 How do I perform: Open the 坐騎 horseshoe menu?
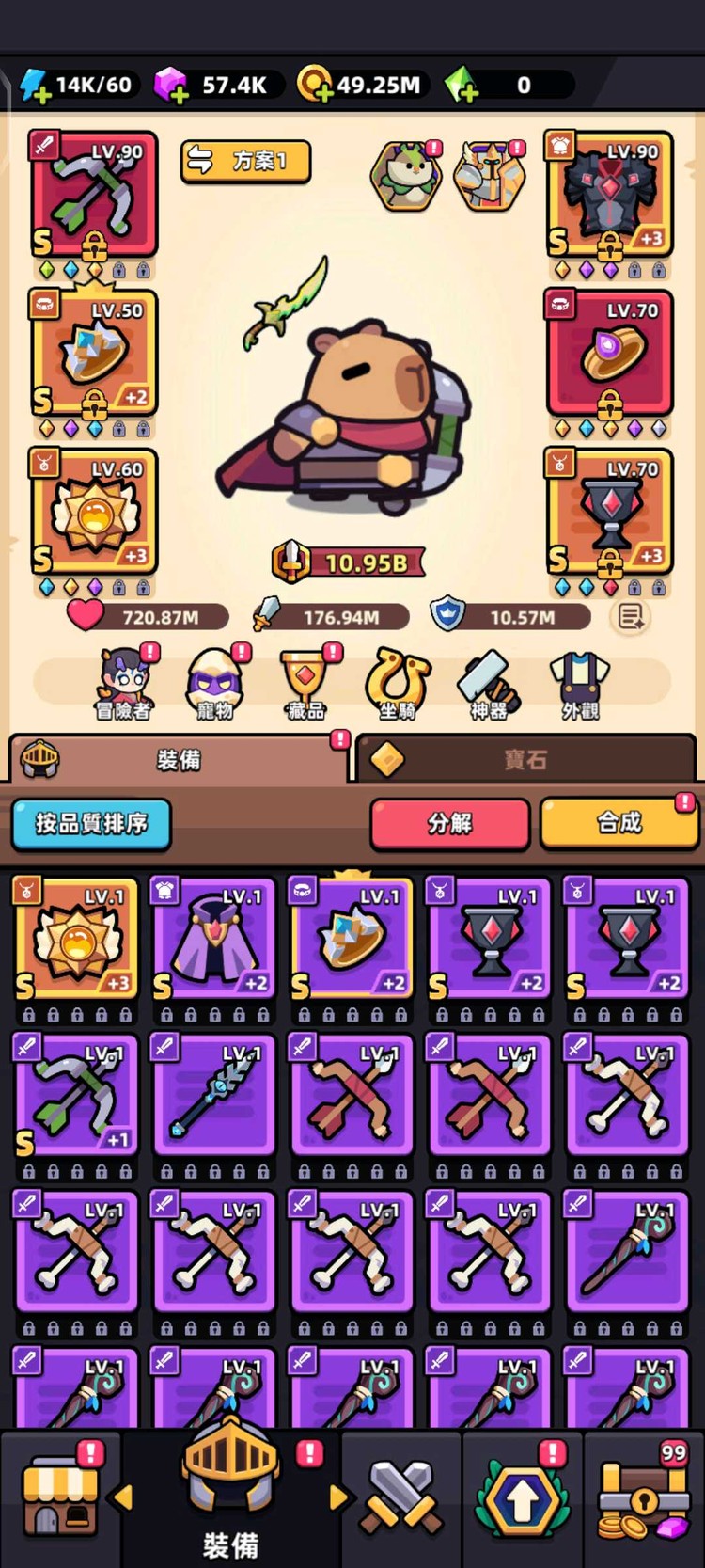coord(397,684)
